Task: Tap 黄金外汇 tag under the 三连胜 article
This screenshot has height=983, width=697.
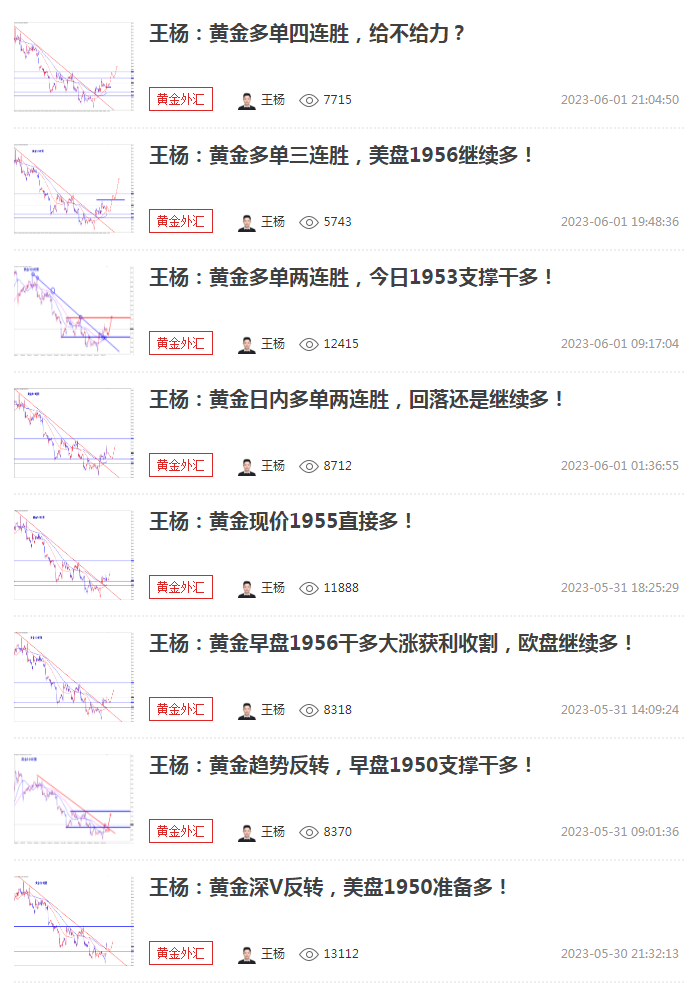Action: point(181,221)
